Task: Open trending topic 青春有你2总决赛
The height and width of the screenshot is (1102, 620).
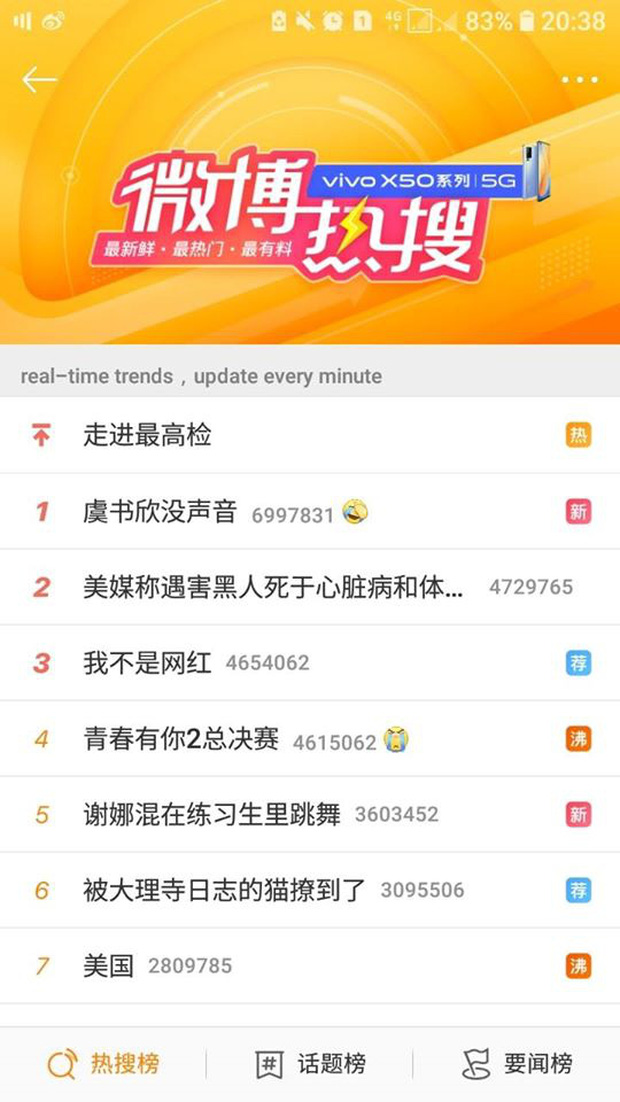Action: [x=185, y=740]
